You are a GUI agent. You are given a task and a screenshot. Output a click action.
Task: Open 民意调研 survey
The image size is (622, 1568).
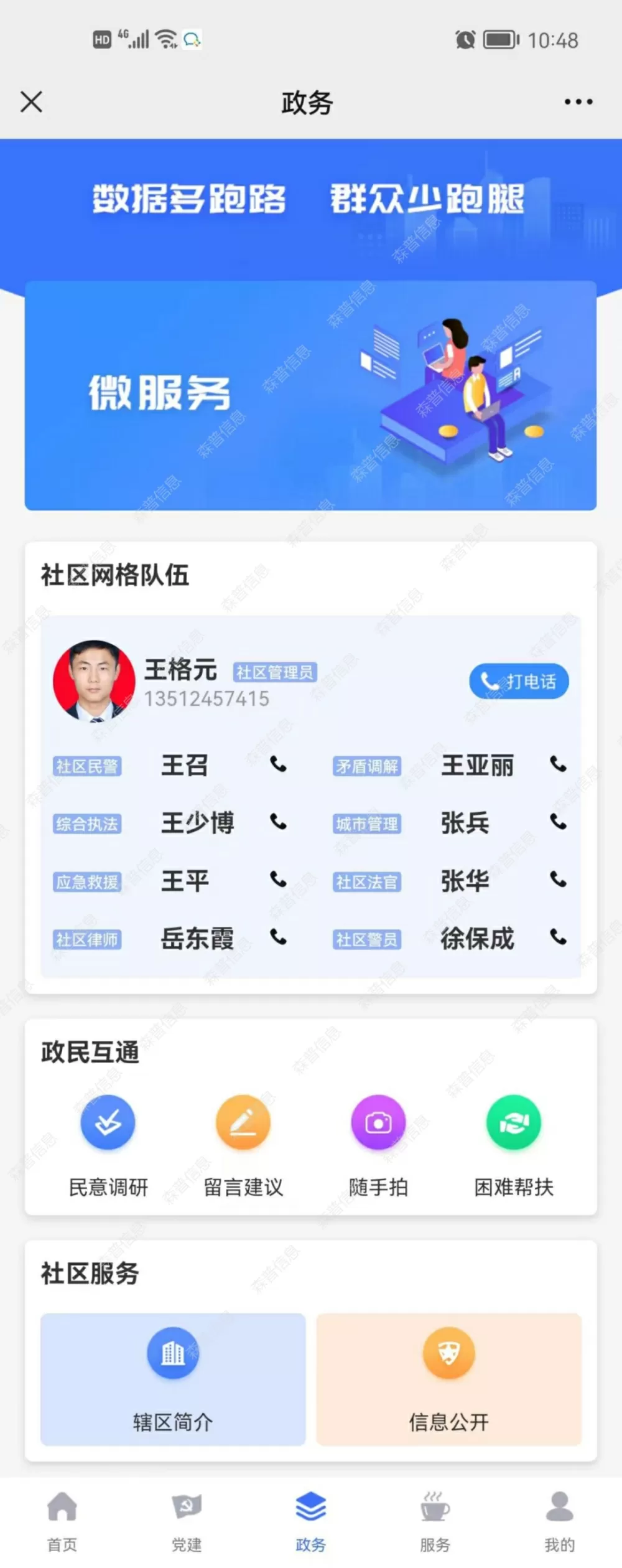coord(108,1142)
